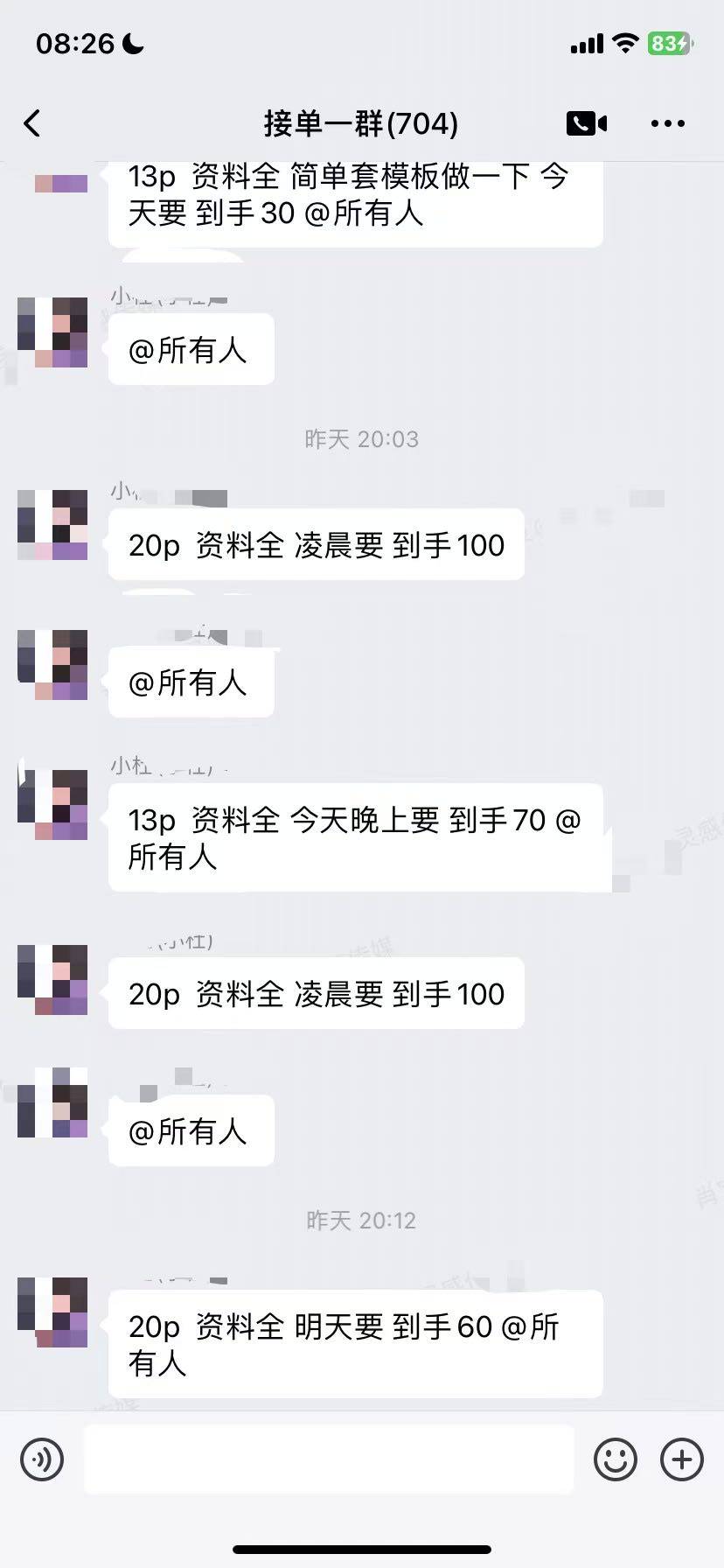Open the group chat overflow menu
Screen dimensions: 724x1568
click(x=667, y=123)
